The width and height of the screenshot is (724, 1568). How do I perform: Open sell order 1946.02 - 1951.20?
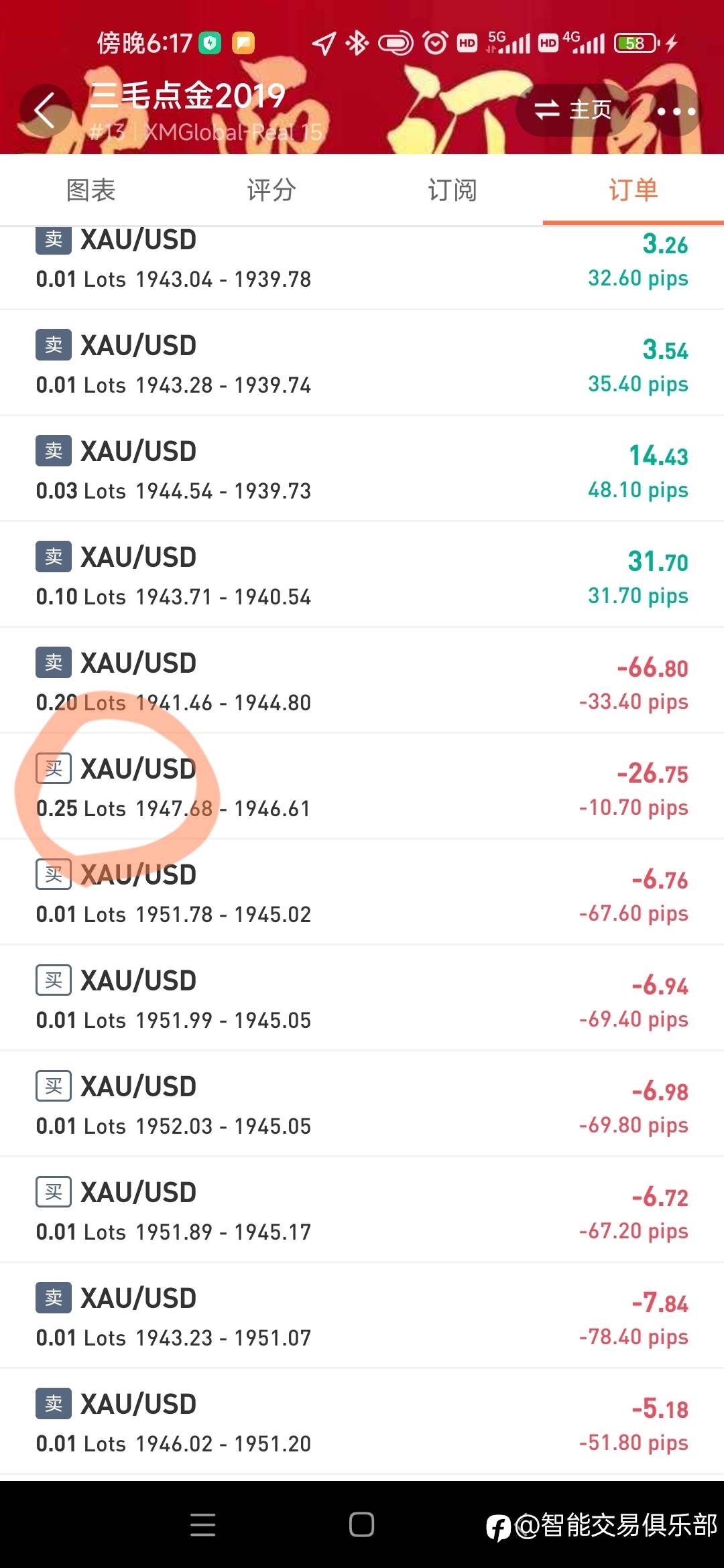coord(362,1421)
